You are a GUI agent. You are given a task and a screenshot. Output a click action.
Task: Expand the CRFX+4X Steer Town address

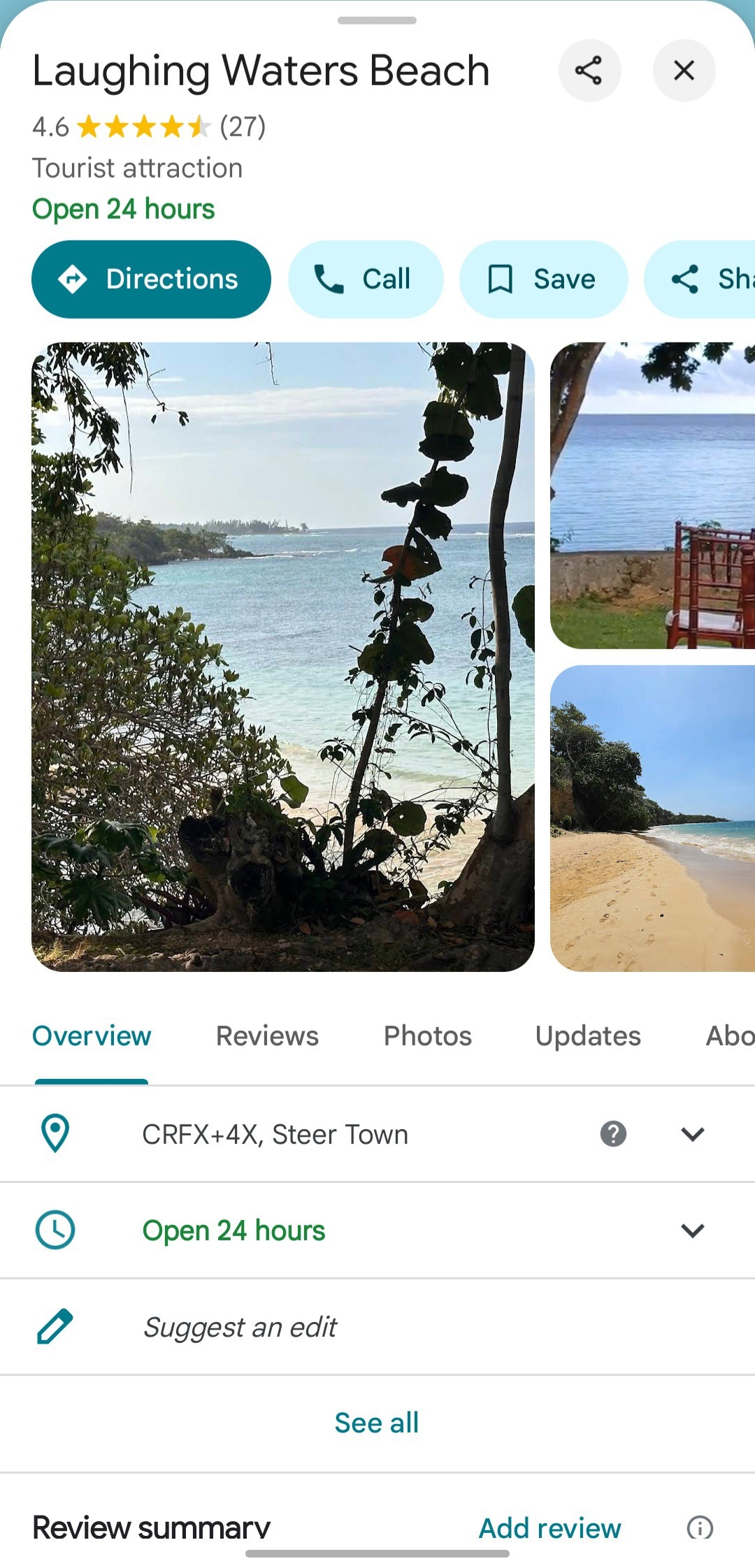click(x=692, y=1134)
